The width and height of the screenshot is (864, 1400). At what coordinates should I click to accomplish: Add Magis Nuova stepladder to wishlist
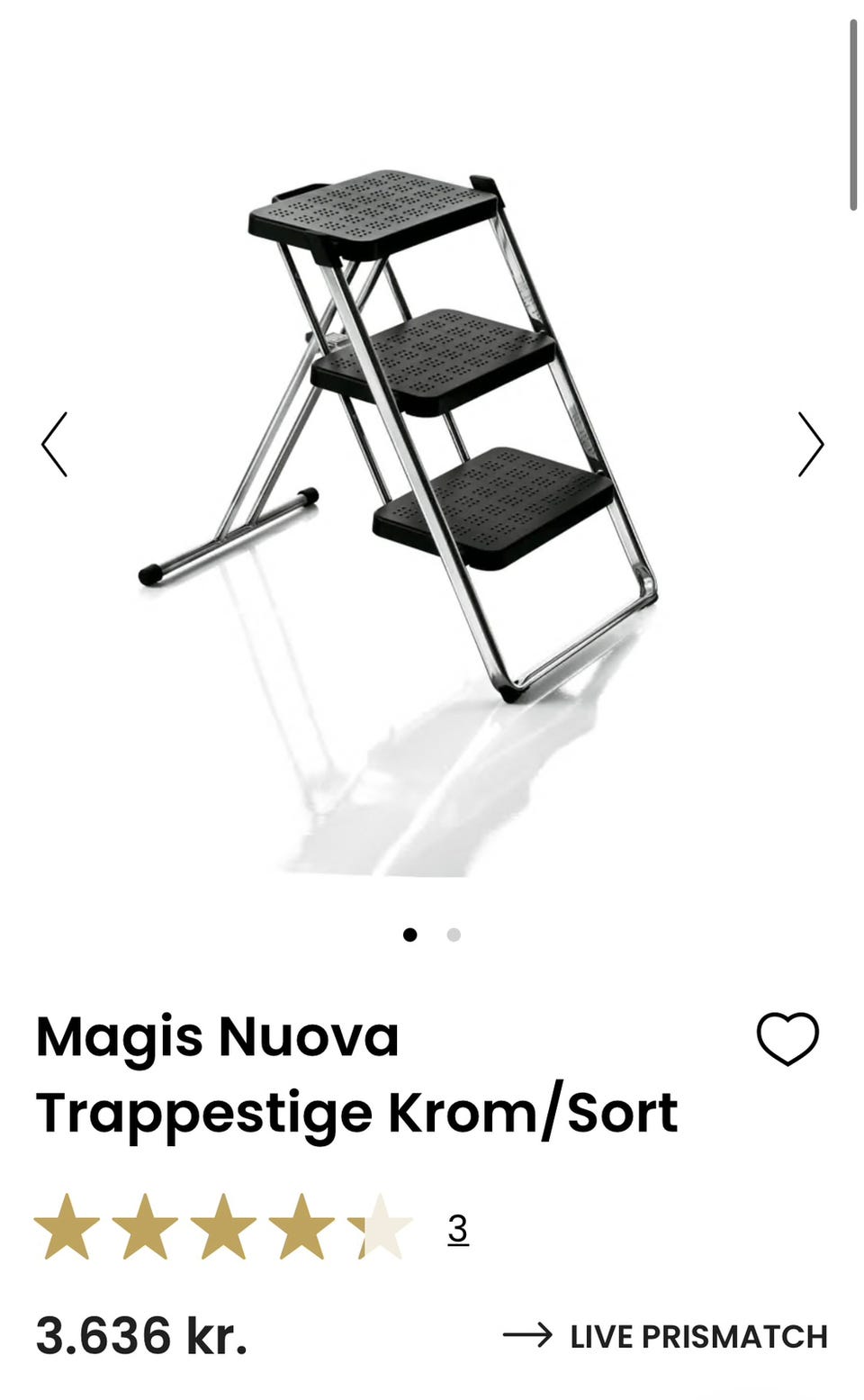(x=787, y=1039)
